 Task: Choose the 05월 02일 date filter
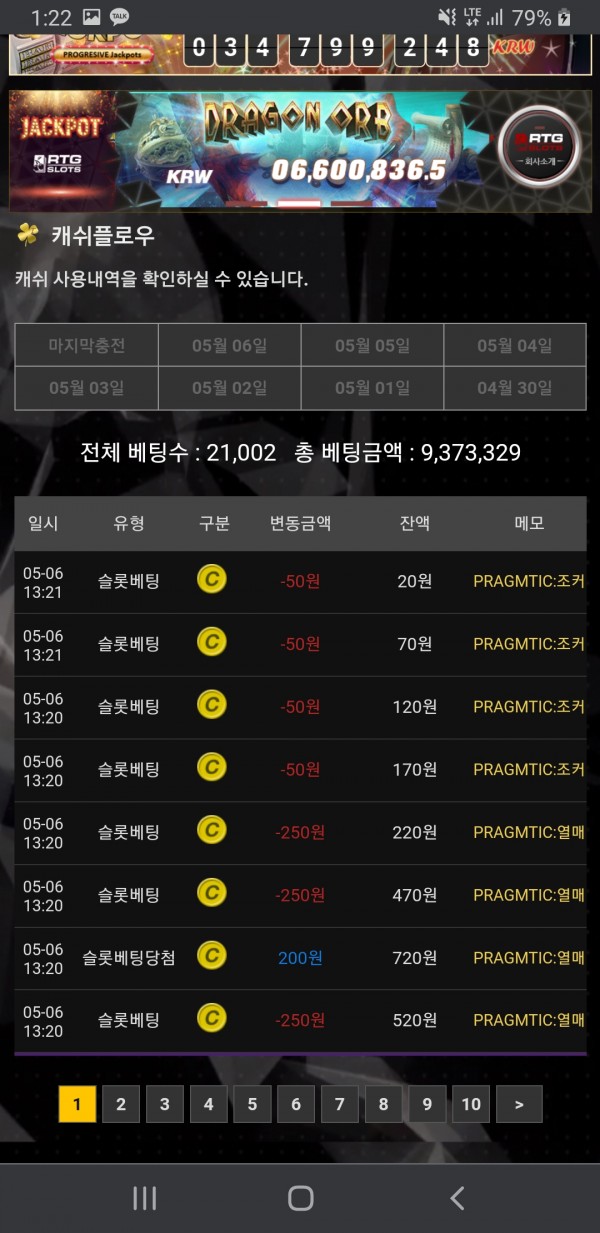pyautogui.click(x=229, y=388)
